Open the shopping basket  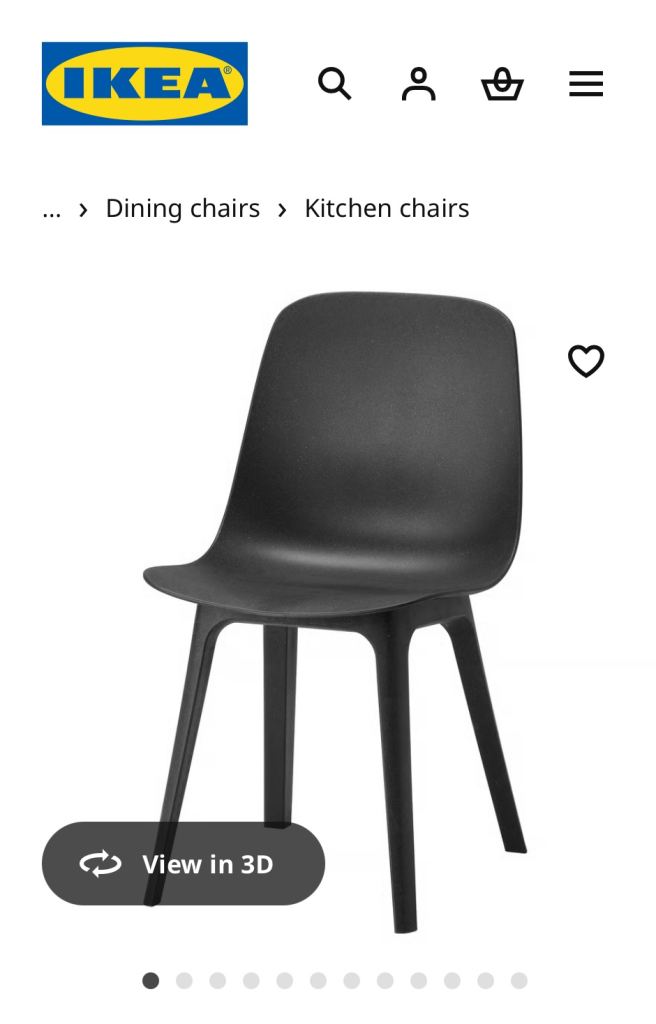[x=502, y=84]
